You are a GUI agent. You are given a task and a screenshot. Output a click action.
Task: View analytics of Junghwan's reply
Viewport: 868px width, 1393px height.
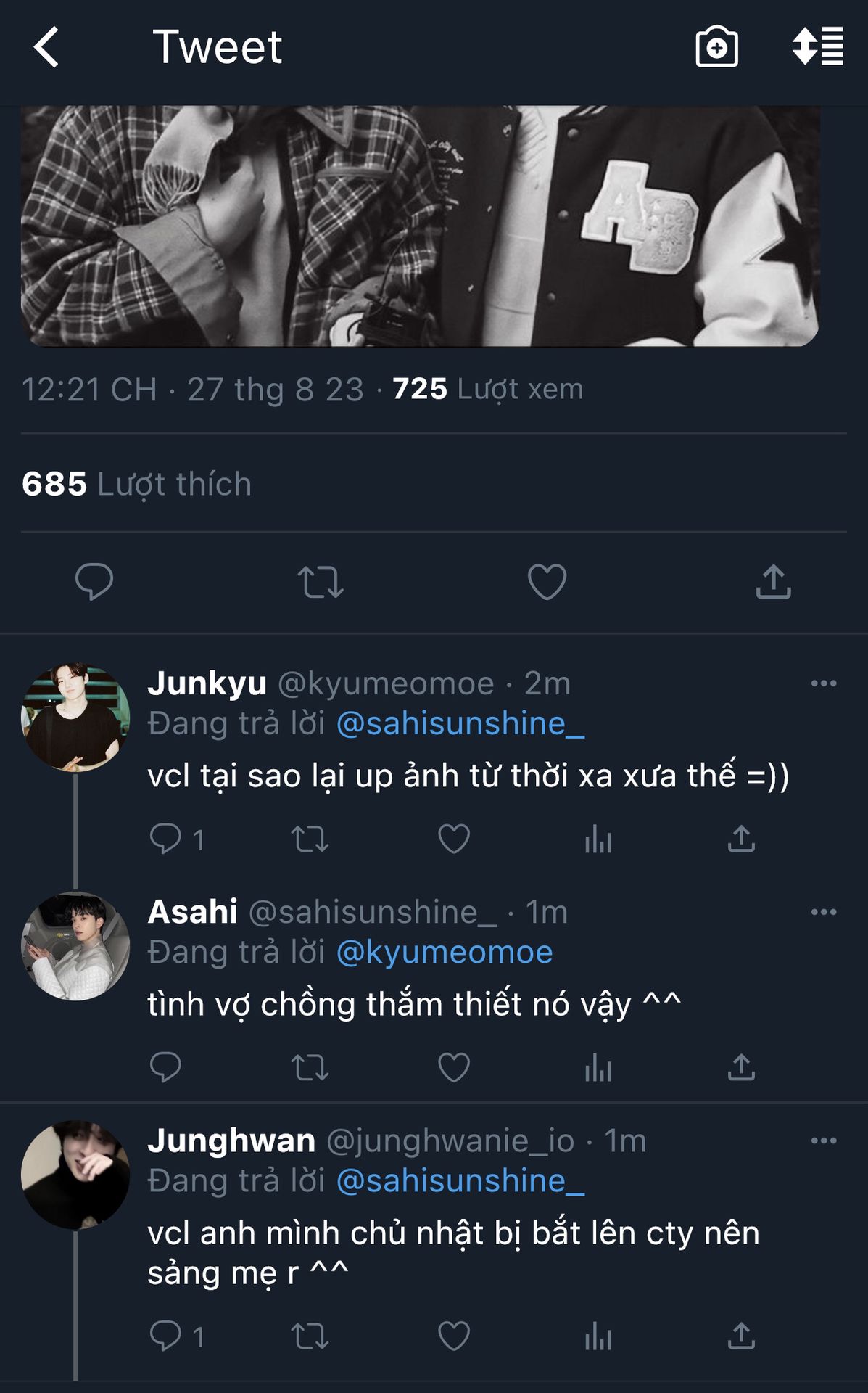click(x=598, y=1336)
